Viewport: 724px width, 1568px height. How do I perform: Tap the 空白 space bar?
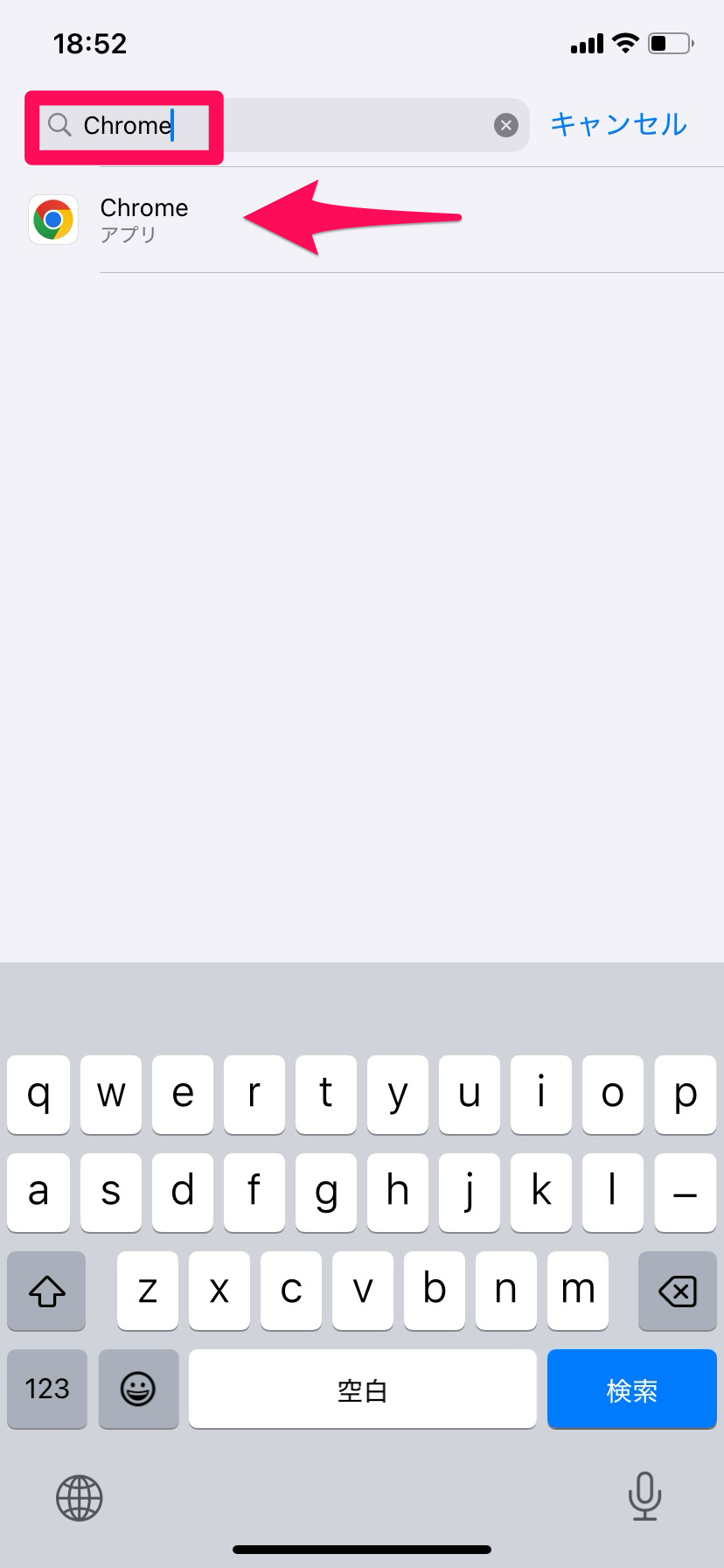(x=362, y=1389)
